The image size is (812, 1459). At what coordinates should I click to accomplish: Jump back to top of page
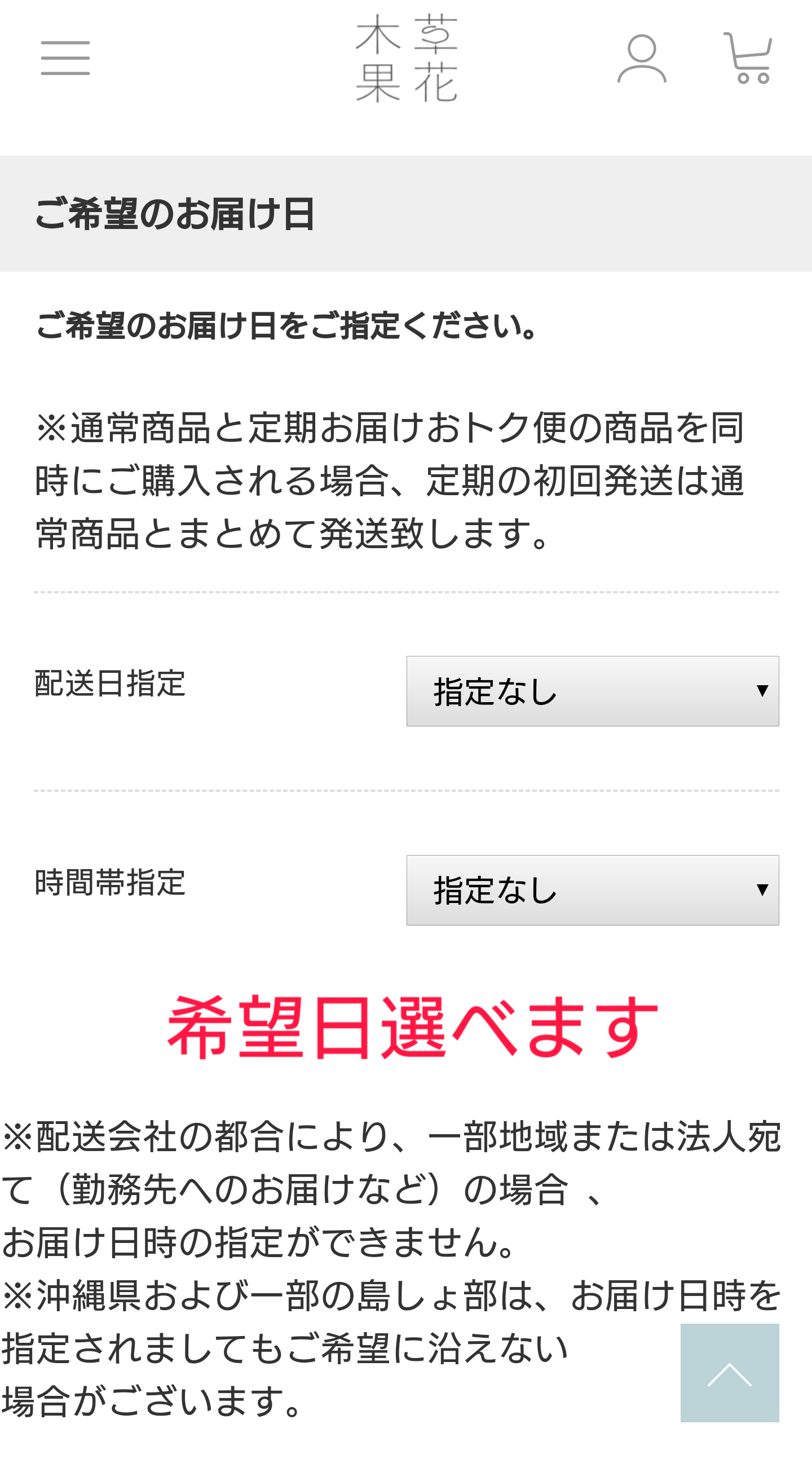tap(729, 1372)
